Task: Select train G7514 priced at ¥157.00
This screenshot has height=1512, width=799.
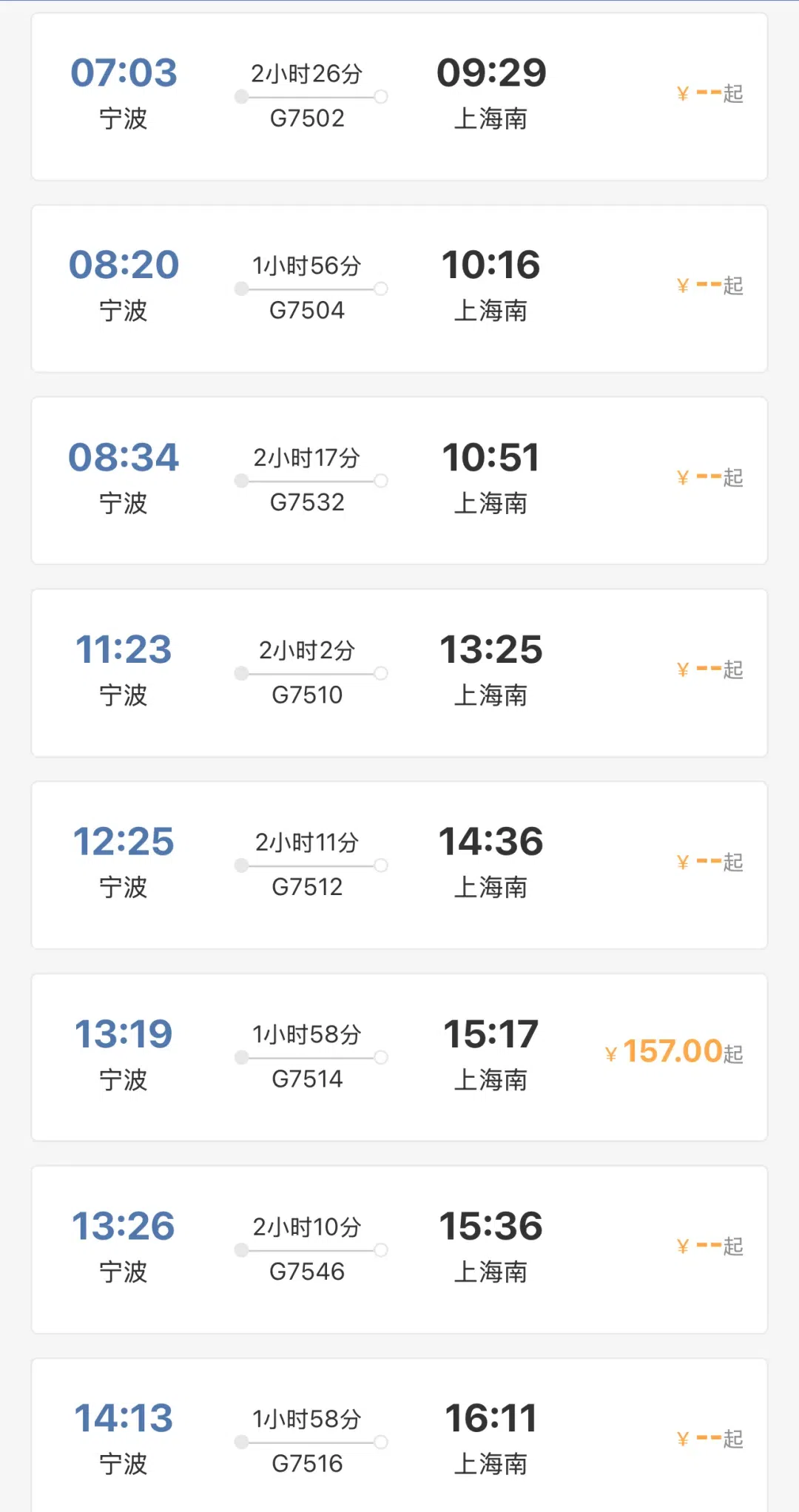Action: 399,1058
